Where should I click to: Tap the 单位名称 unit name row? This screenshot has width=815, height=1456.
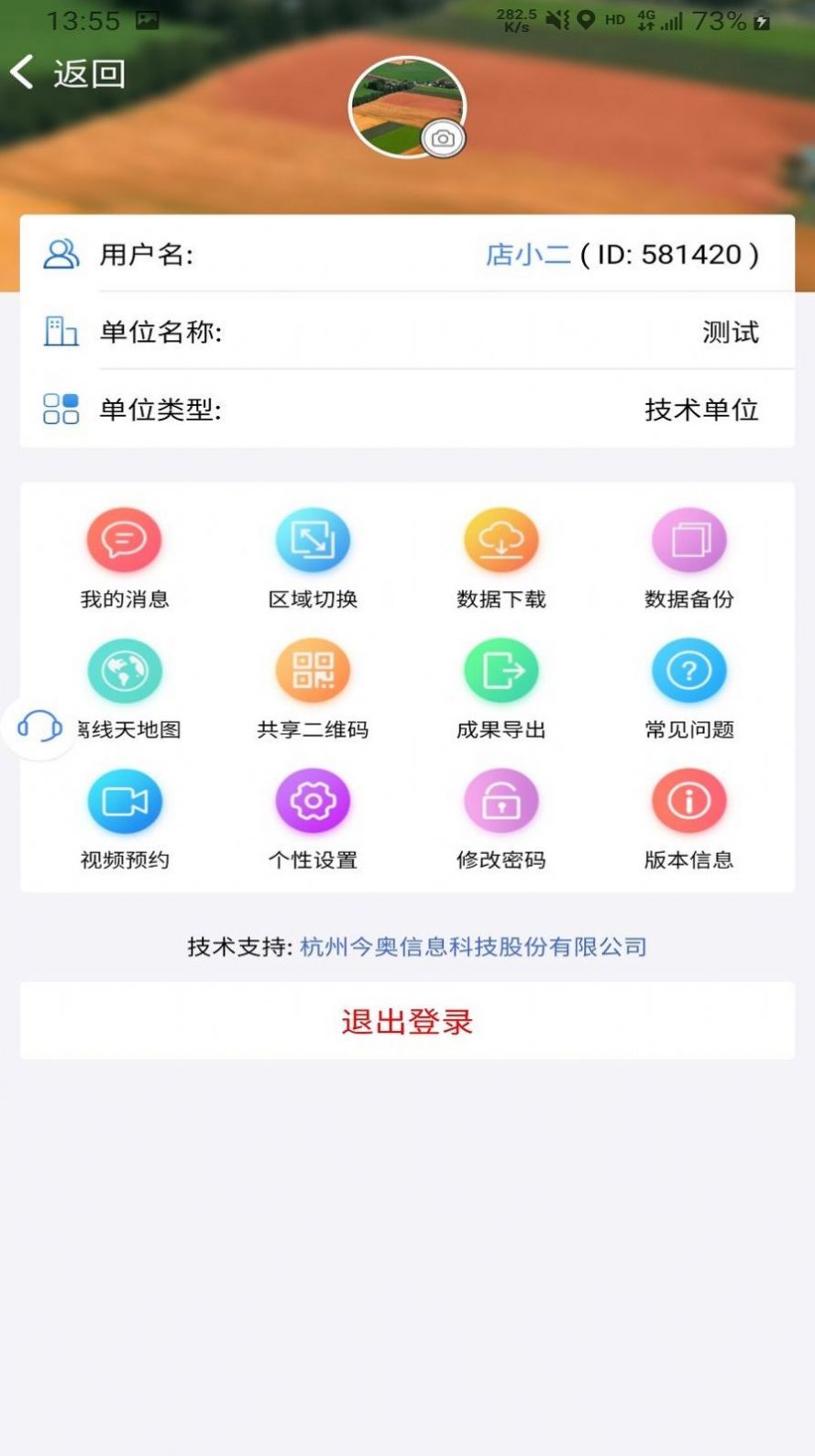[x=407, y=333]
